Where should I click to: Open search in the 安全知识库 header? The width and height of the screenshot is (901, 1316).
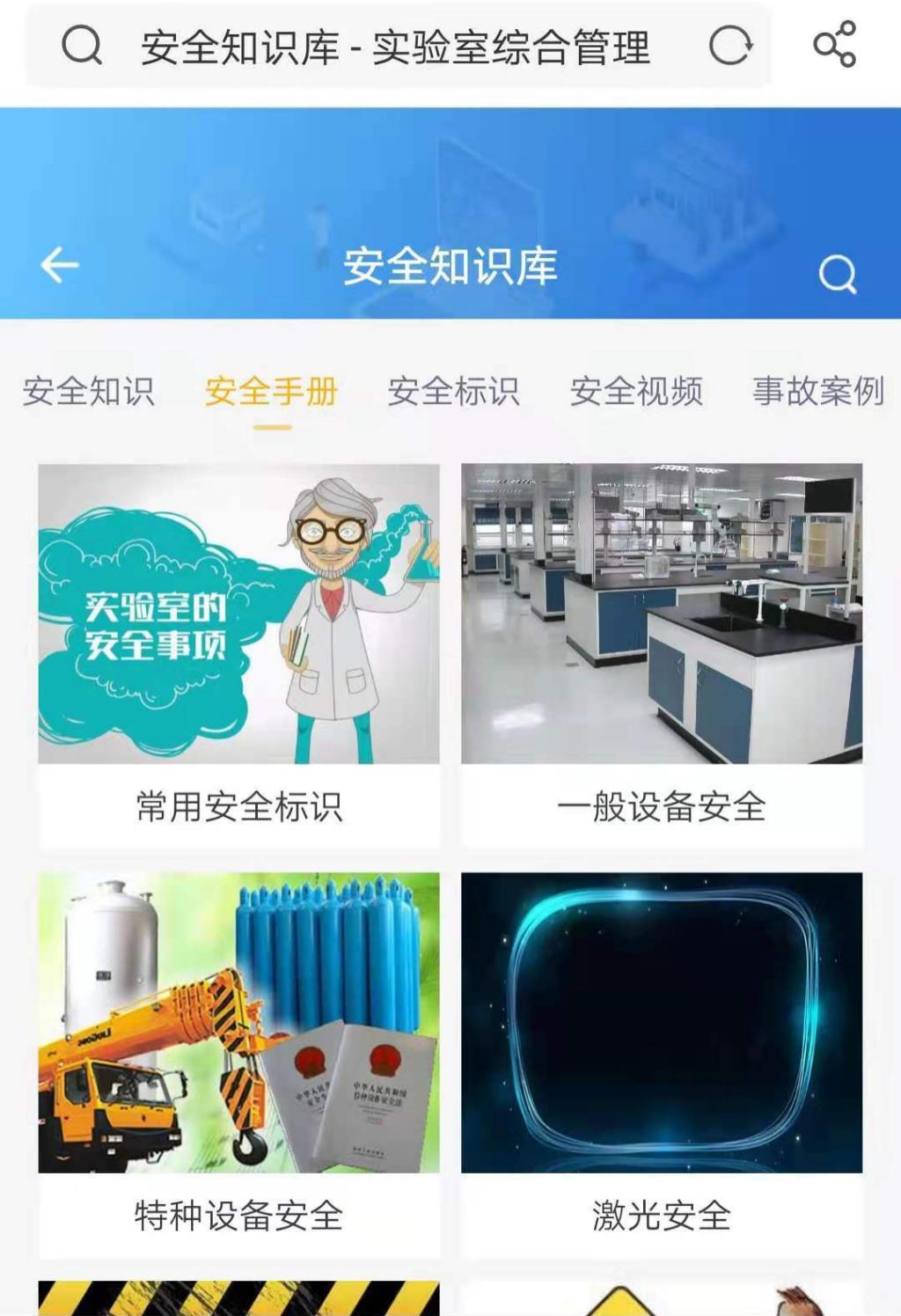(837, 274)
